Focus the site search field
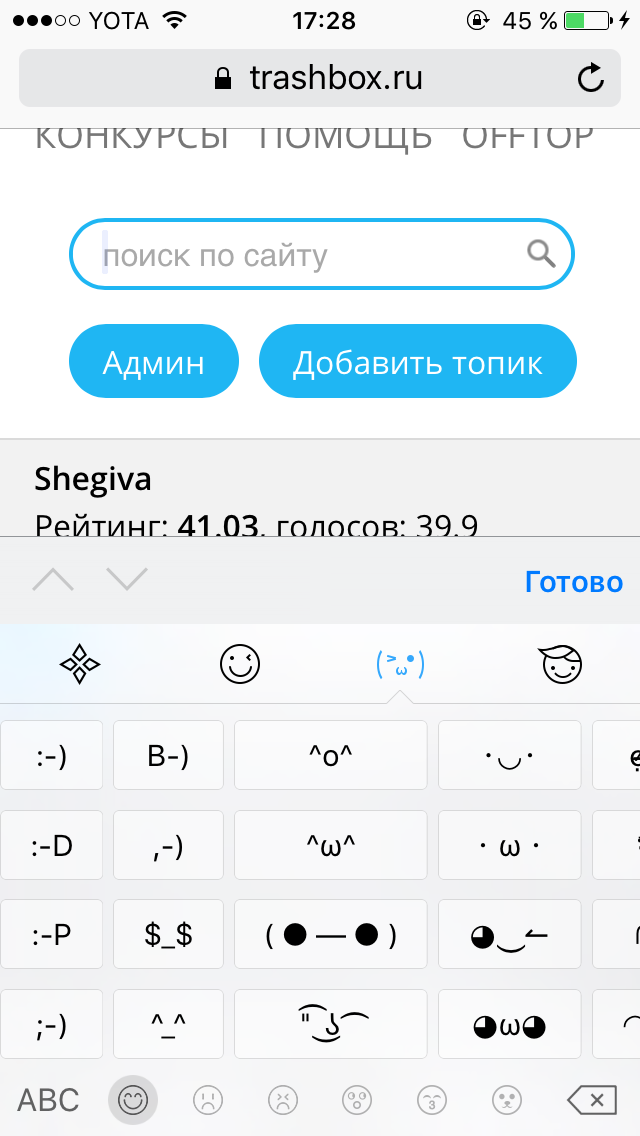 [x=322, y=254]
